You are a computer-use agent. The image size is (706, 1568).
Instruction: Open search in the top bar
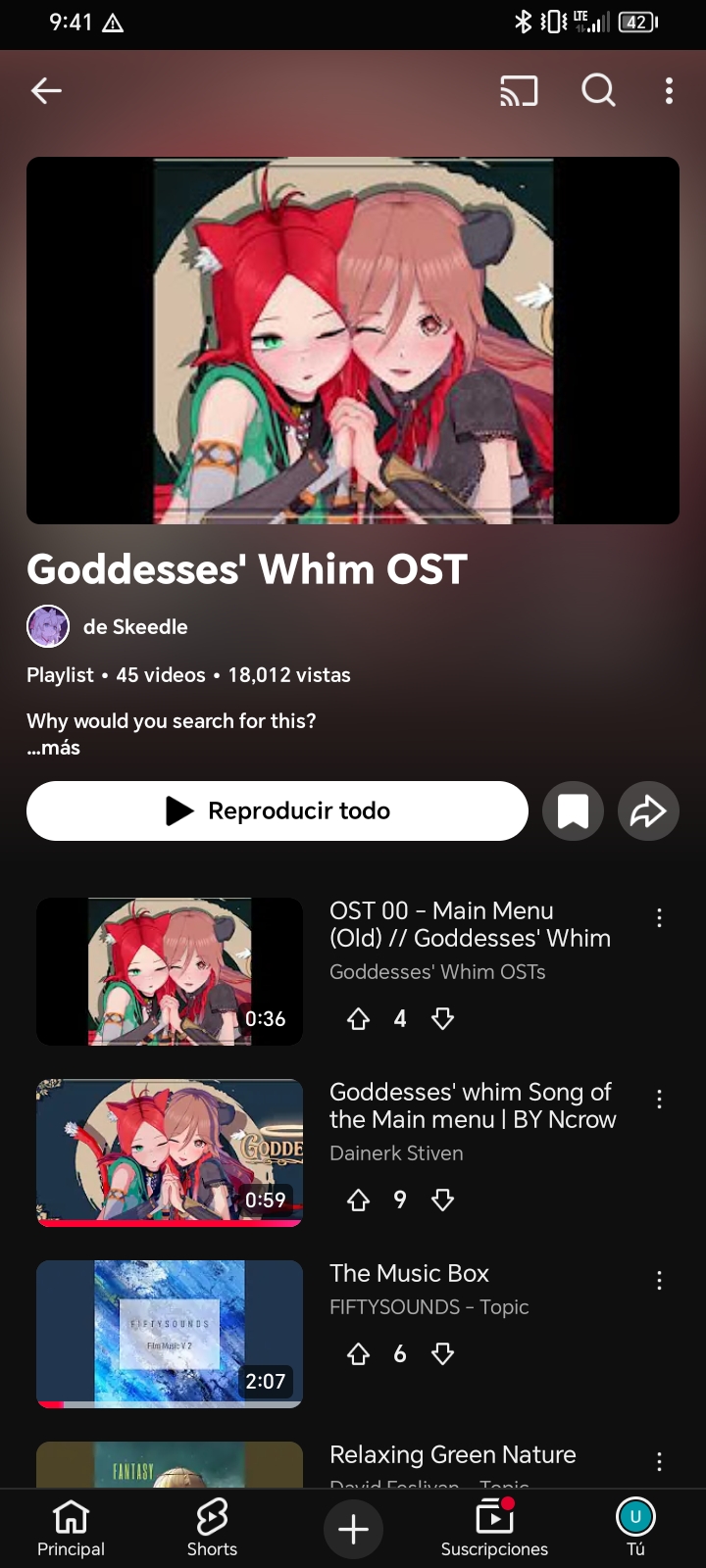click(598, 91)
